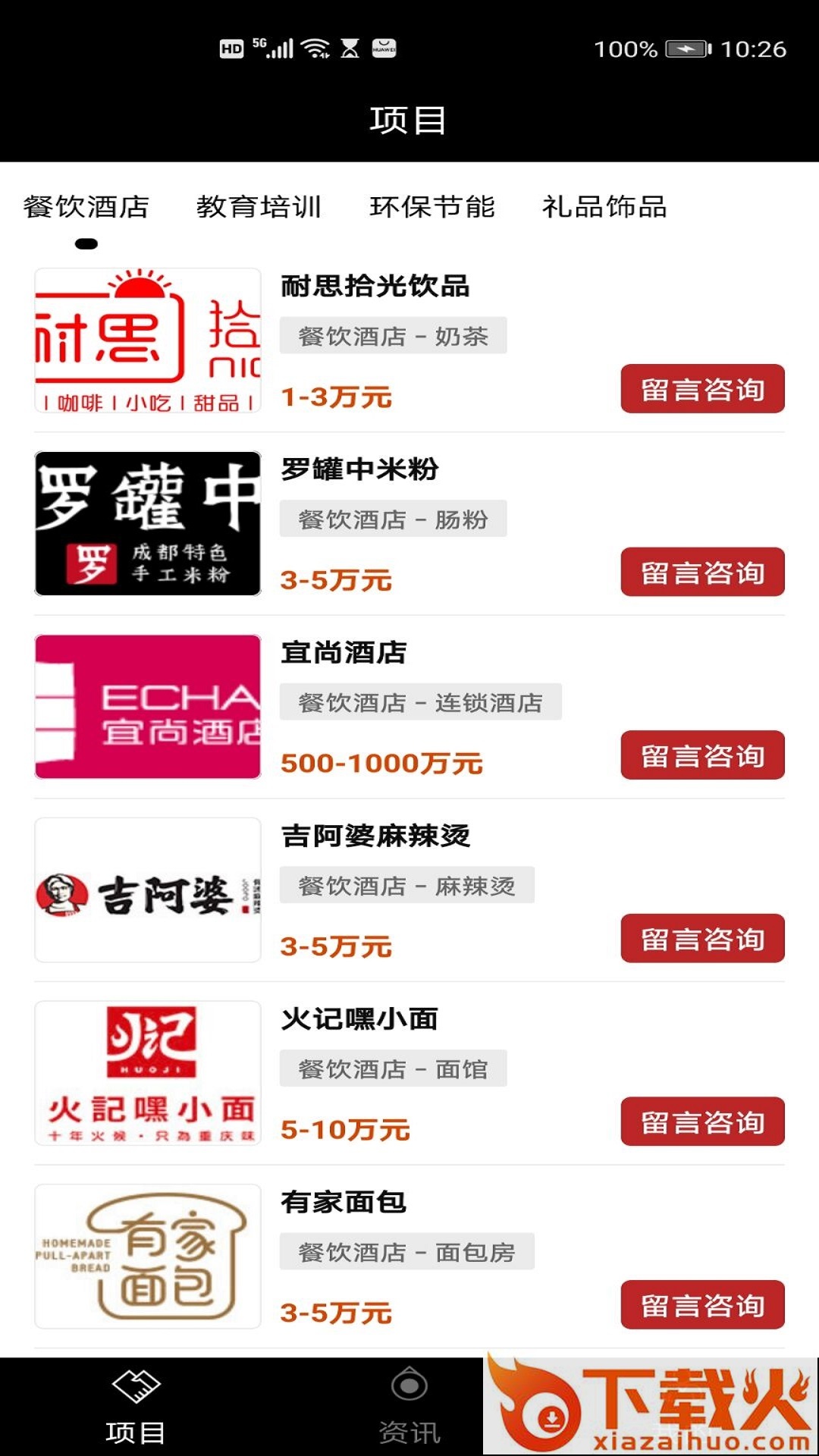Consult about 吉阿婆麻辣烫 via 留言咨询
The image size is (819, 1456).
702,939
